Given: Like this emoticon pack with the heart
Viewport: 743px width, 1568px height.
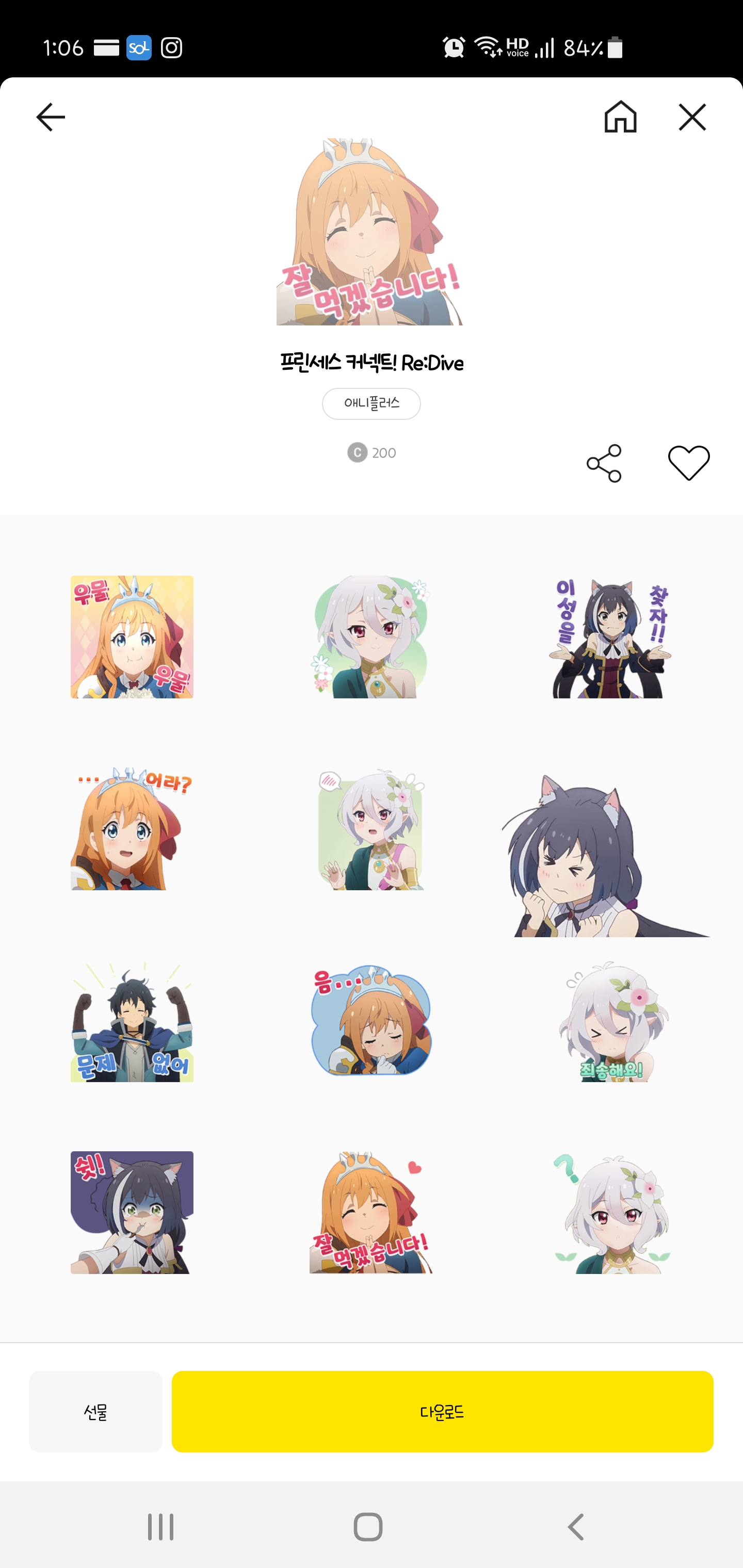Looking at the screenshot, I should [x=689, y=463].
